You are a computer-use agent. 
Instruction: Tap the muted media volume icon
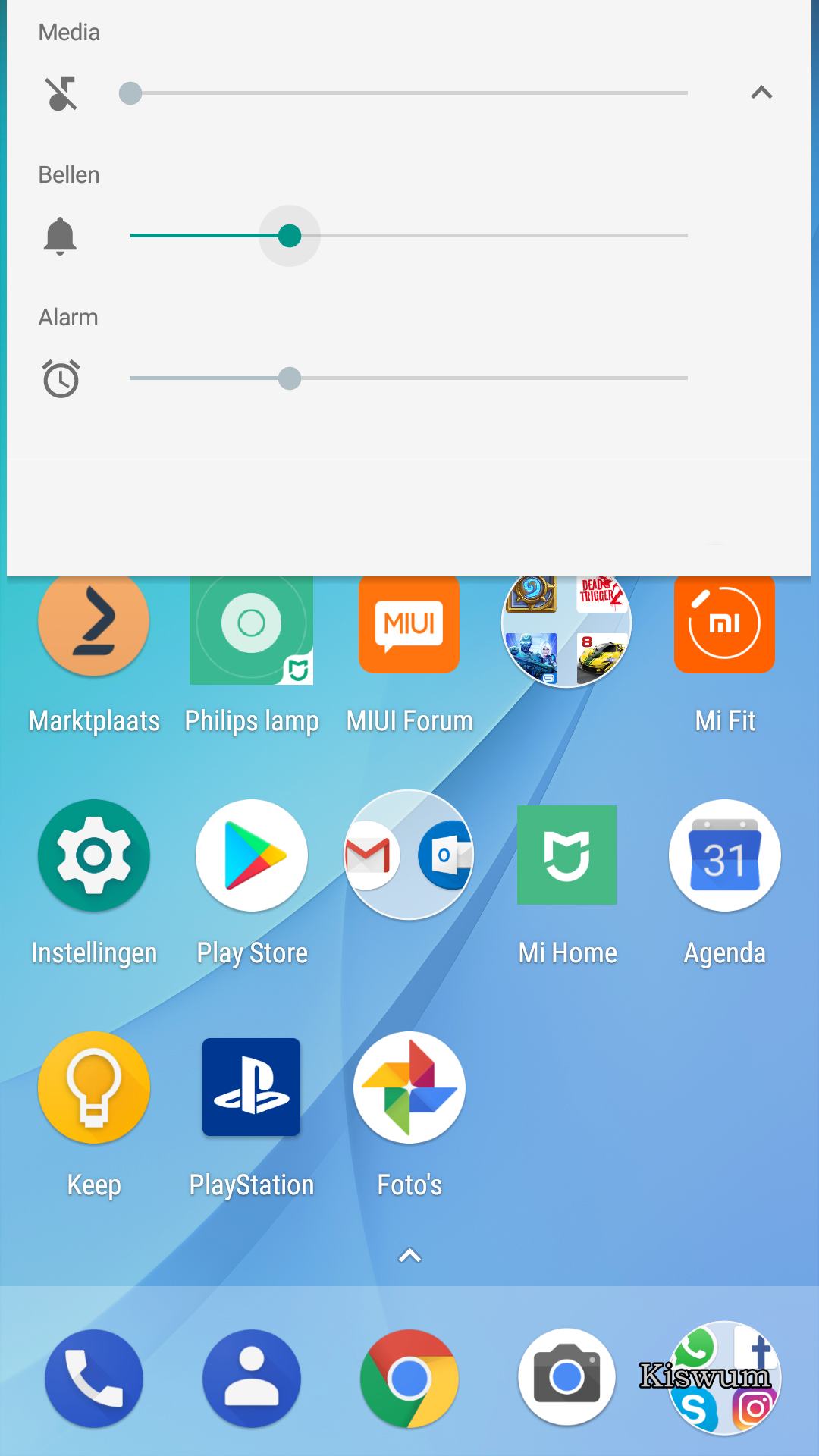pyautogui.click(x=61, y=93)
